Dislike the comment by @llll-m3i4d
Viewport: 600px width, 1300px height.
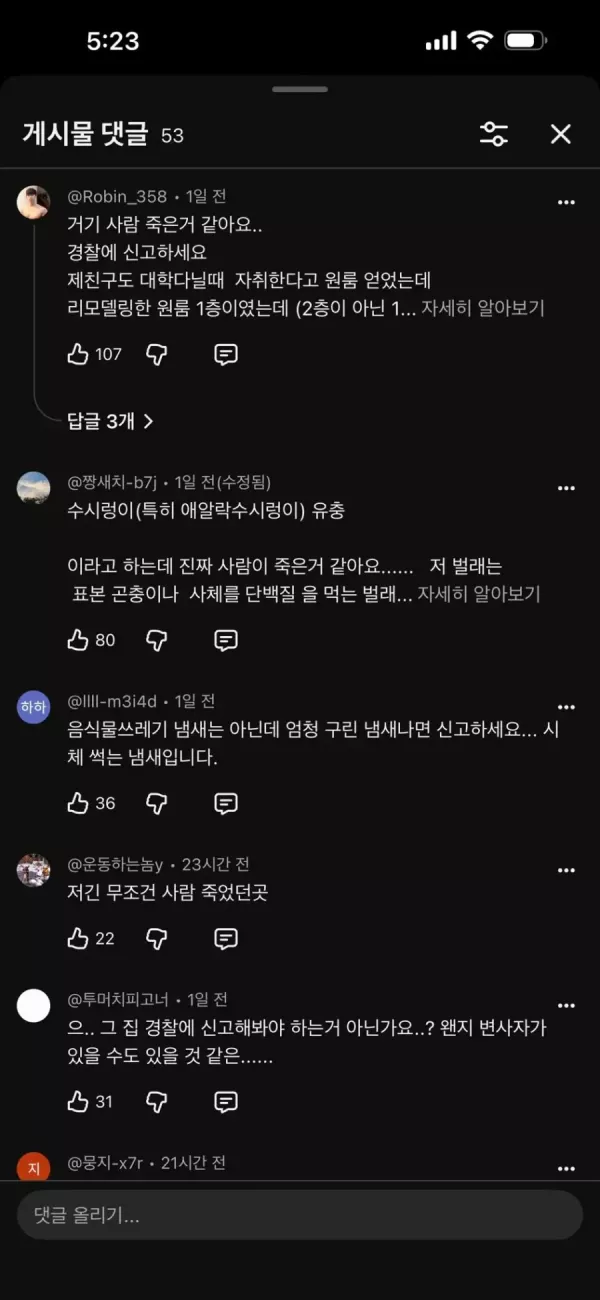pyautogui.click(x=157, y=803)
